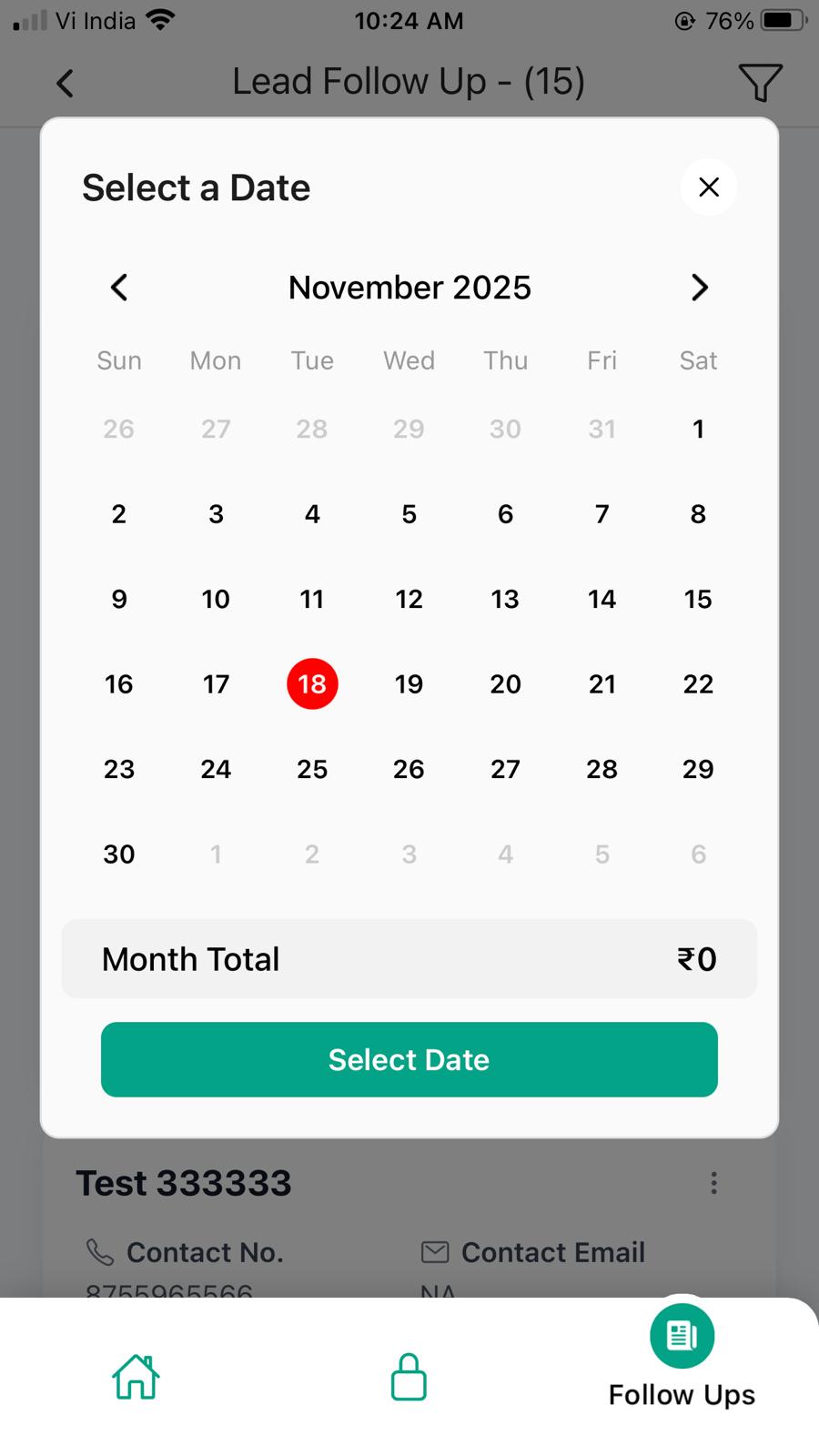Image resolution: width=819 pixels, height=1456 pixels.
Task: Close the Select a Date dialog
Action: point(709,187)
